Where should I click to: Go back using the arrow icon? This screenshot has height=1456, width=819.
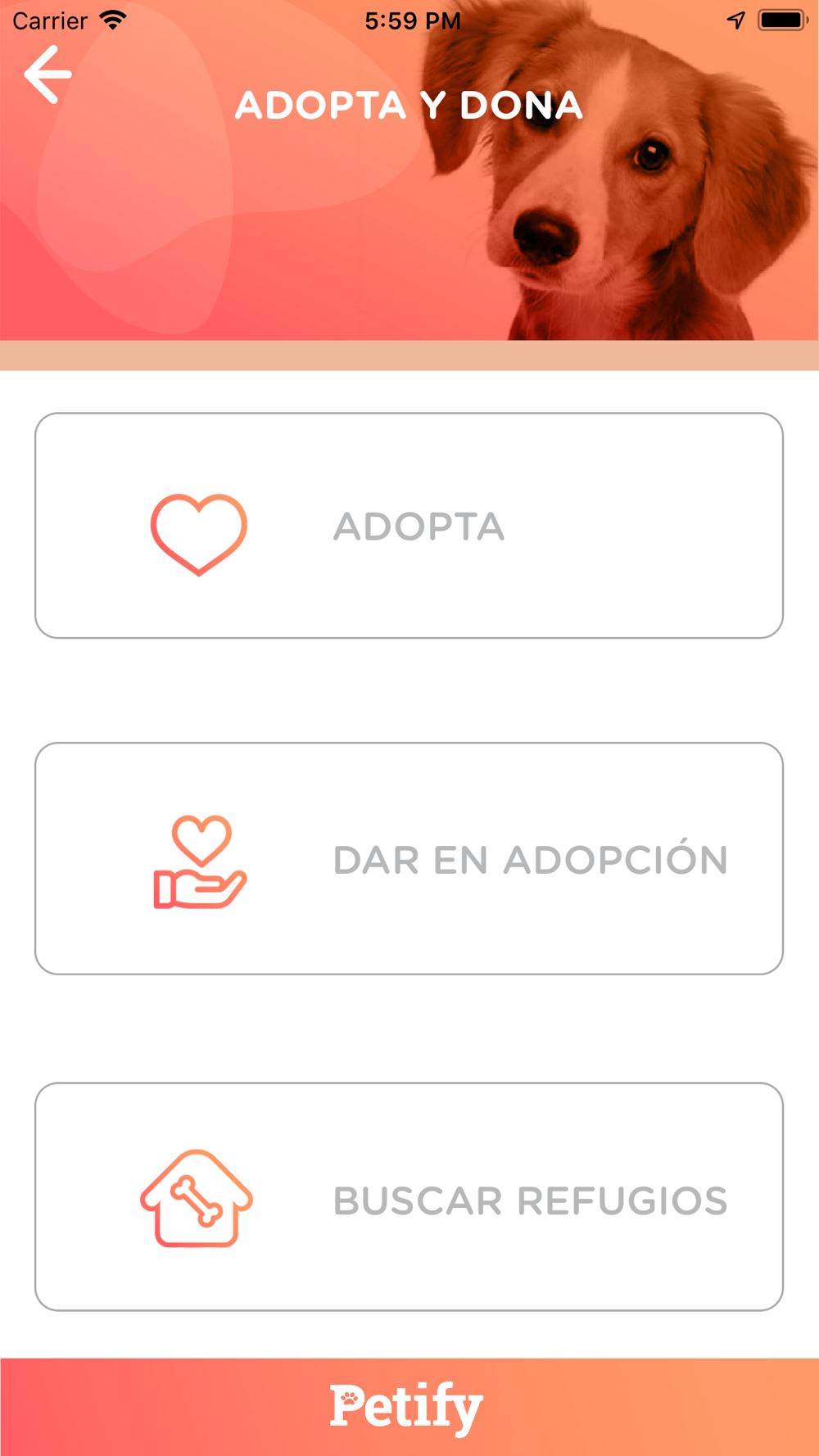tap(48, 75)
